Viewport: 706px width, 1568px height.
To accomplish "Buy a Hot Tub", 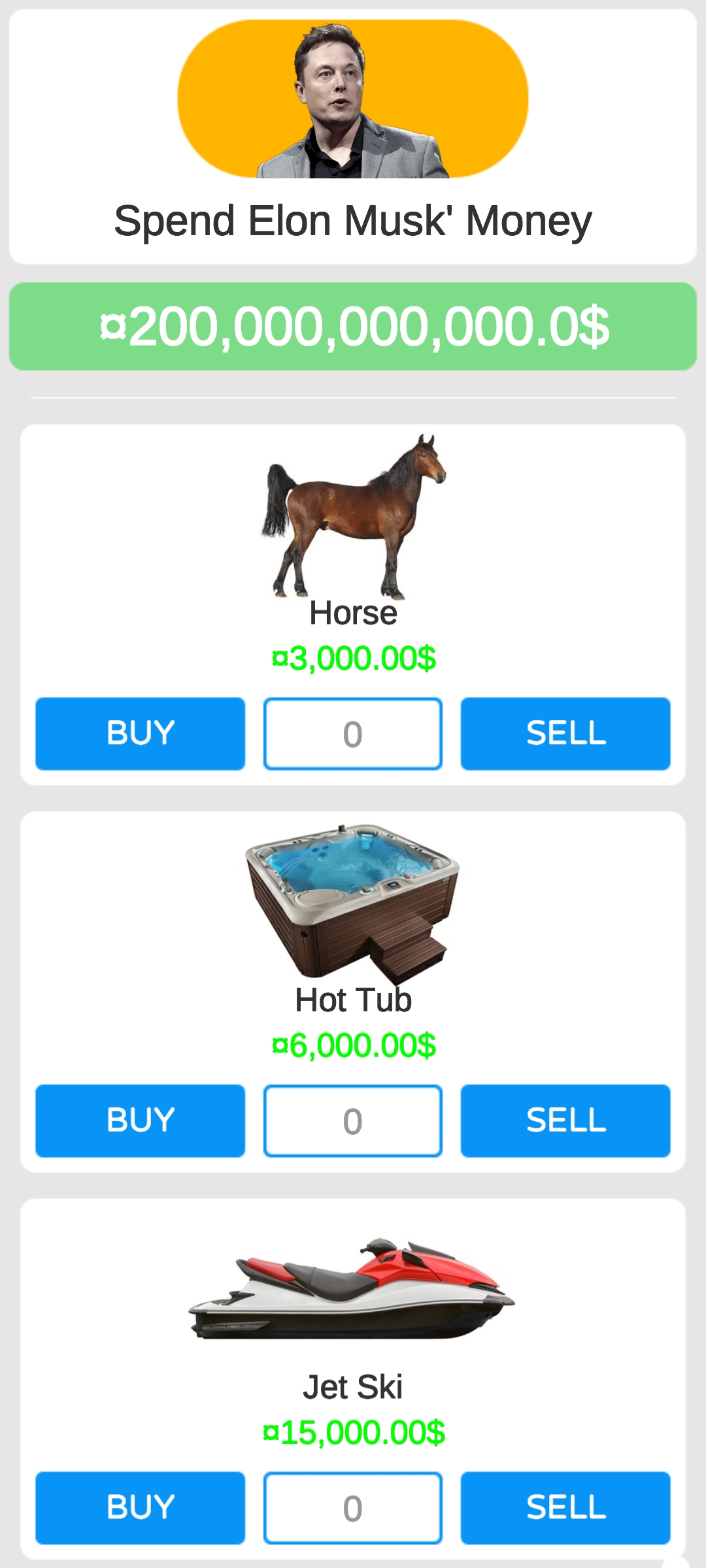I will coord(140,1120).
